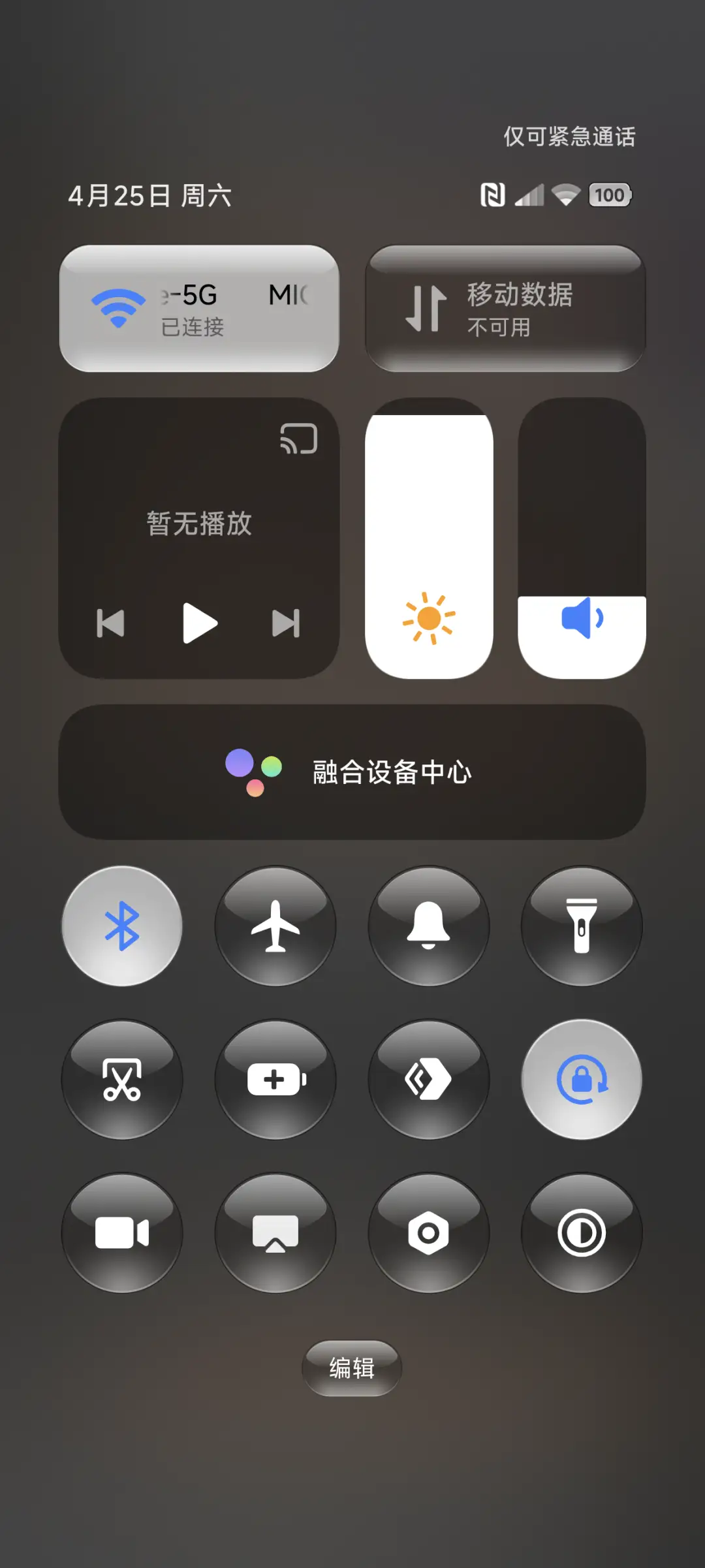Toggle silent mode with the bell icon
The image size is (705, 1568).
click(x=429, y=926)
